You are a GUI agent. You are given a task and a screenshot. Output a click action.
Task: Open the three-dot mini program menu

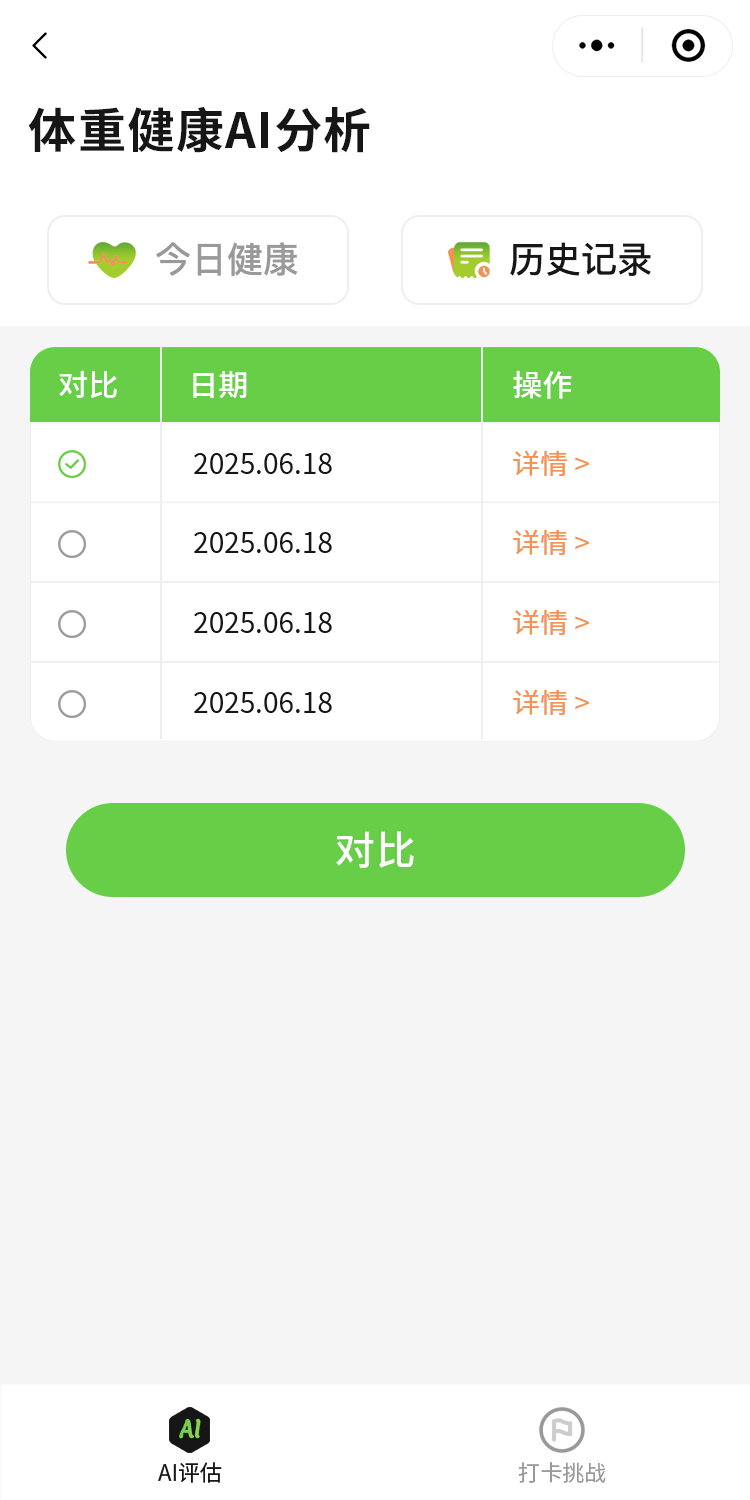click(x=597, y=46)
